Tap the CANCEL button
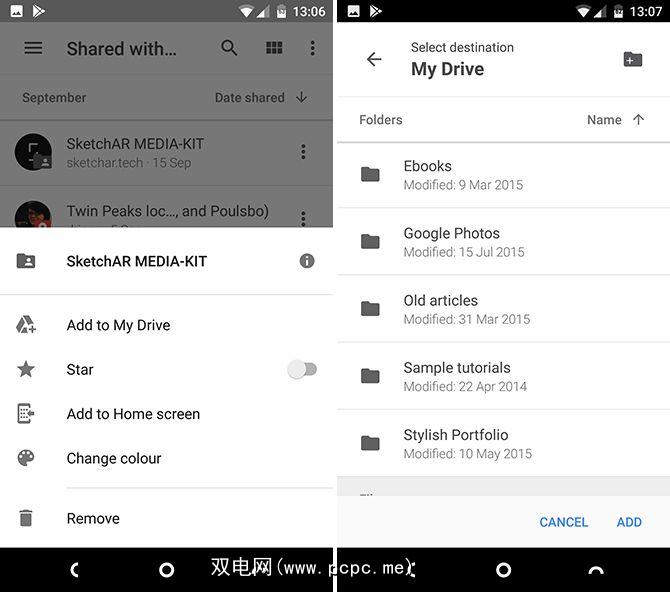The image size is (670, 592). (x=564, y=522)
